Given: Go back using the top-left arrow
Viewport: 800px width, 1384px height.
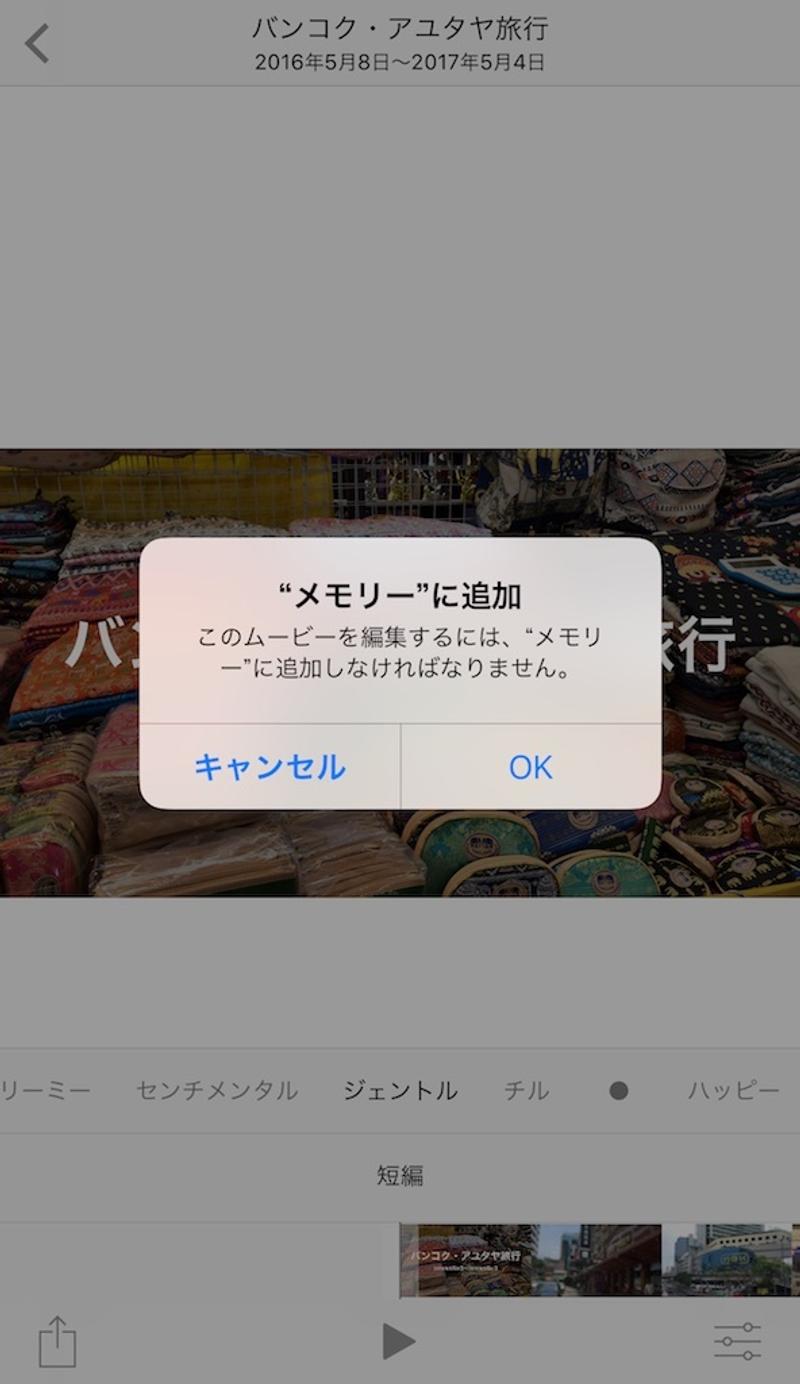Looking at the screenshot, I should [37, 43].
